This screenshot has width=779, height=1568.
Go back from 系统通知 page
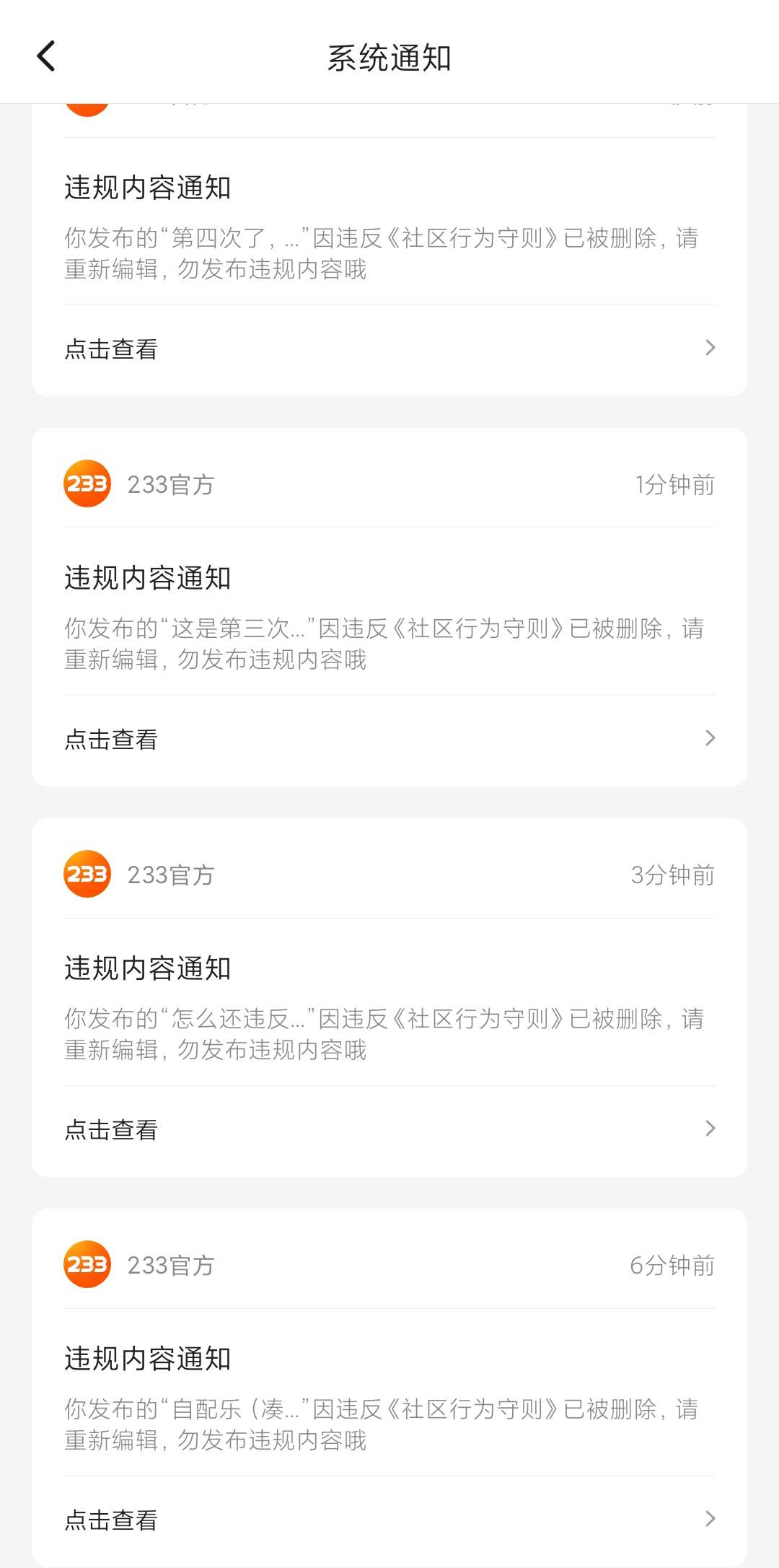[46, 56]
